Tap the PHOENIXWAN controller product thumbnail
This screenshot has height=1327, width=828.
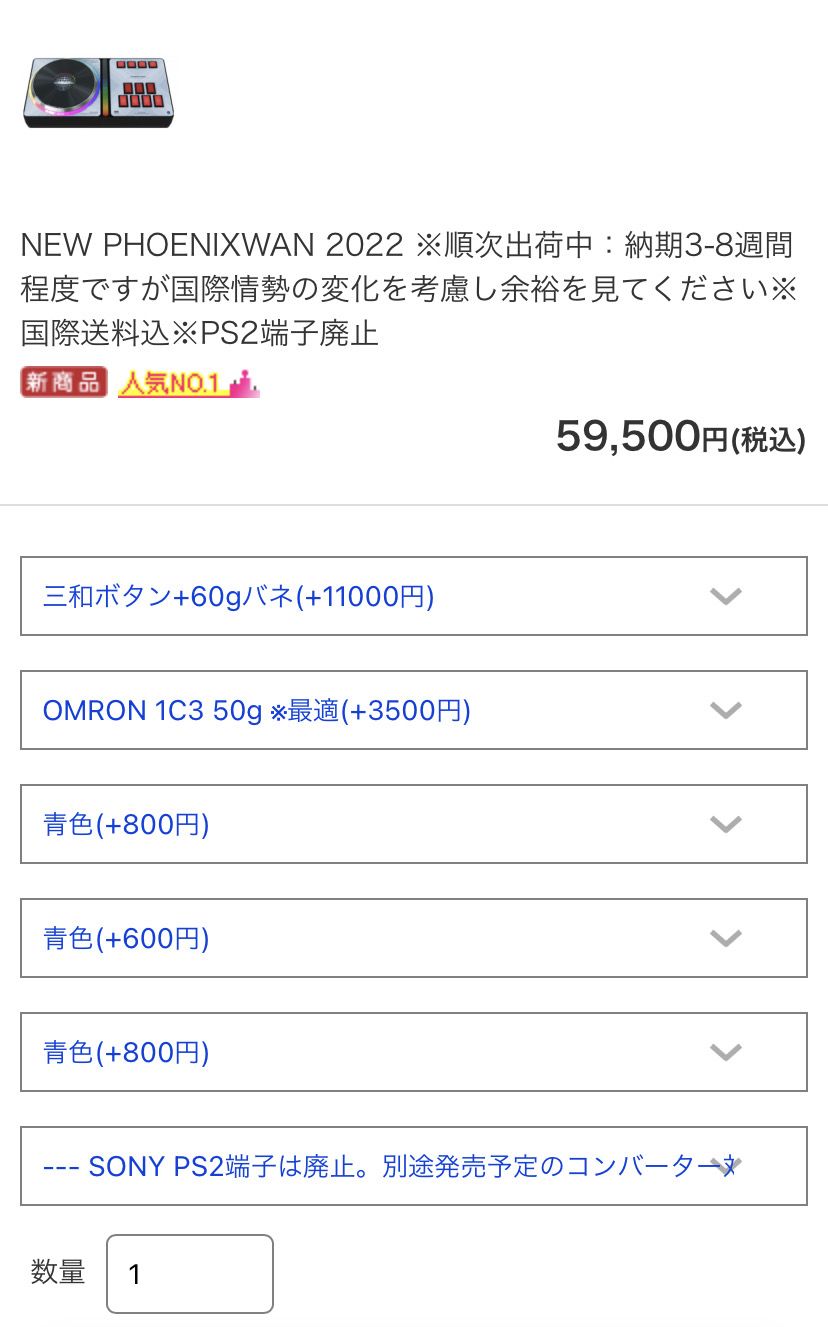(x=100, y=92)
